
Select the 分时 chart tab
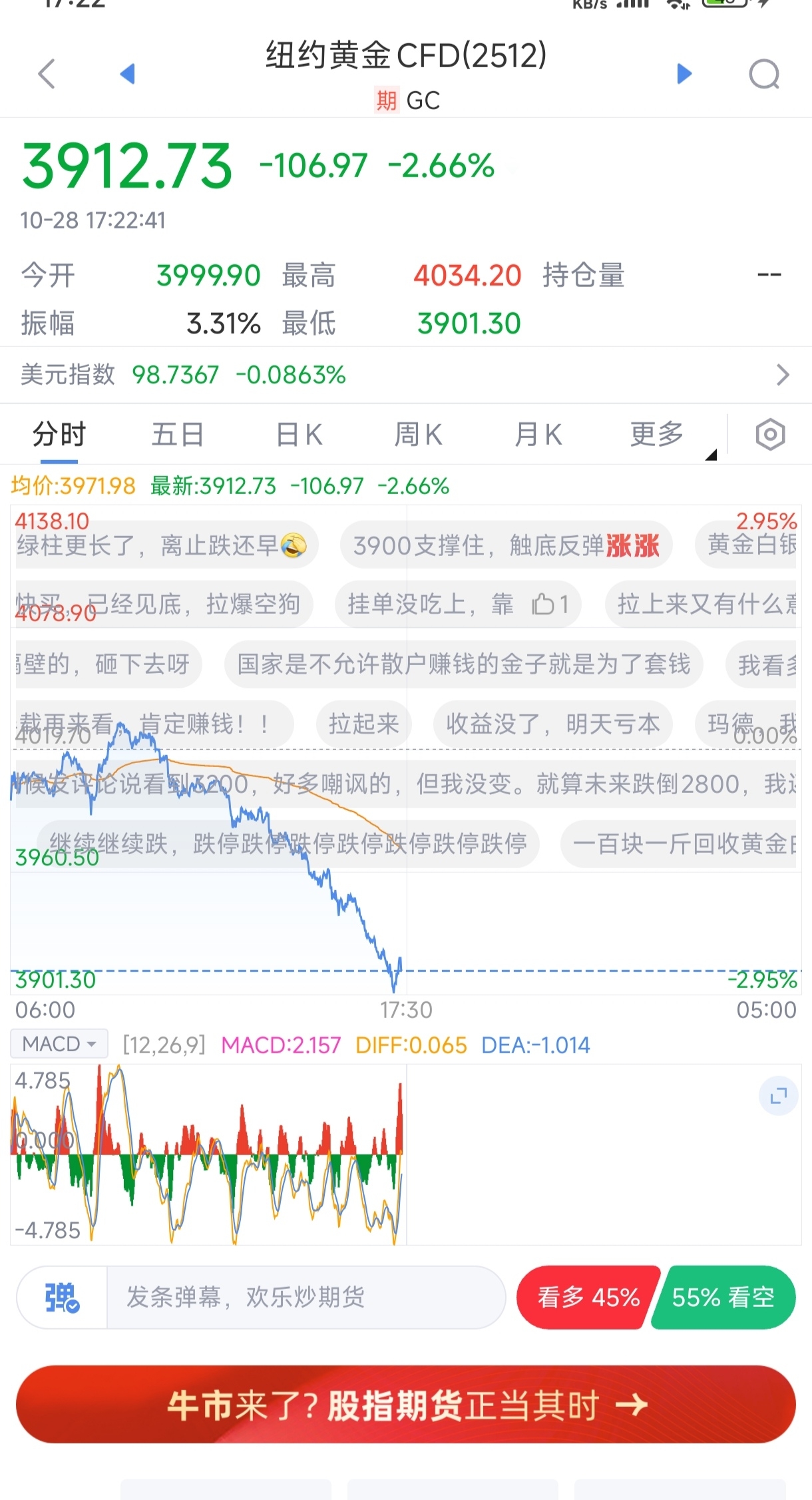(x=59, y=435)
